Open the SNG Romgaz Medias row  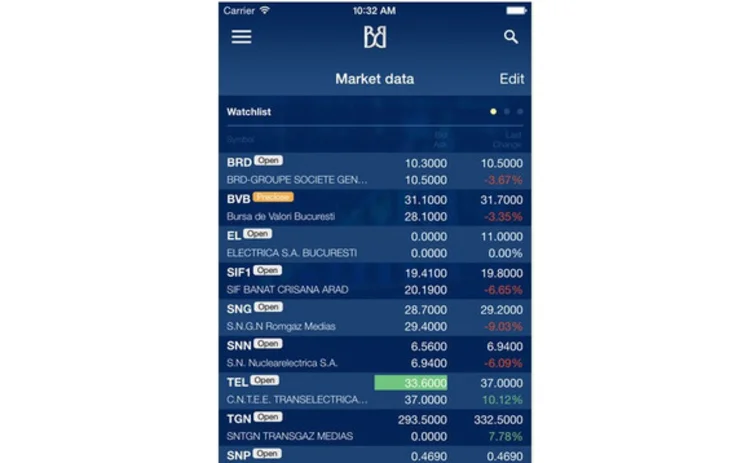(374, 317)
